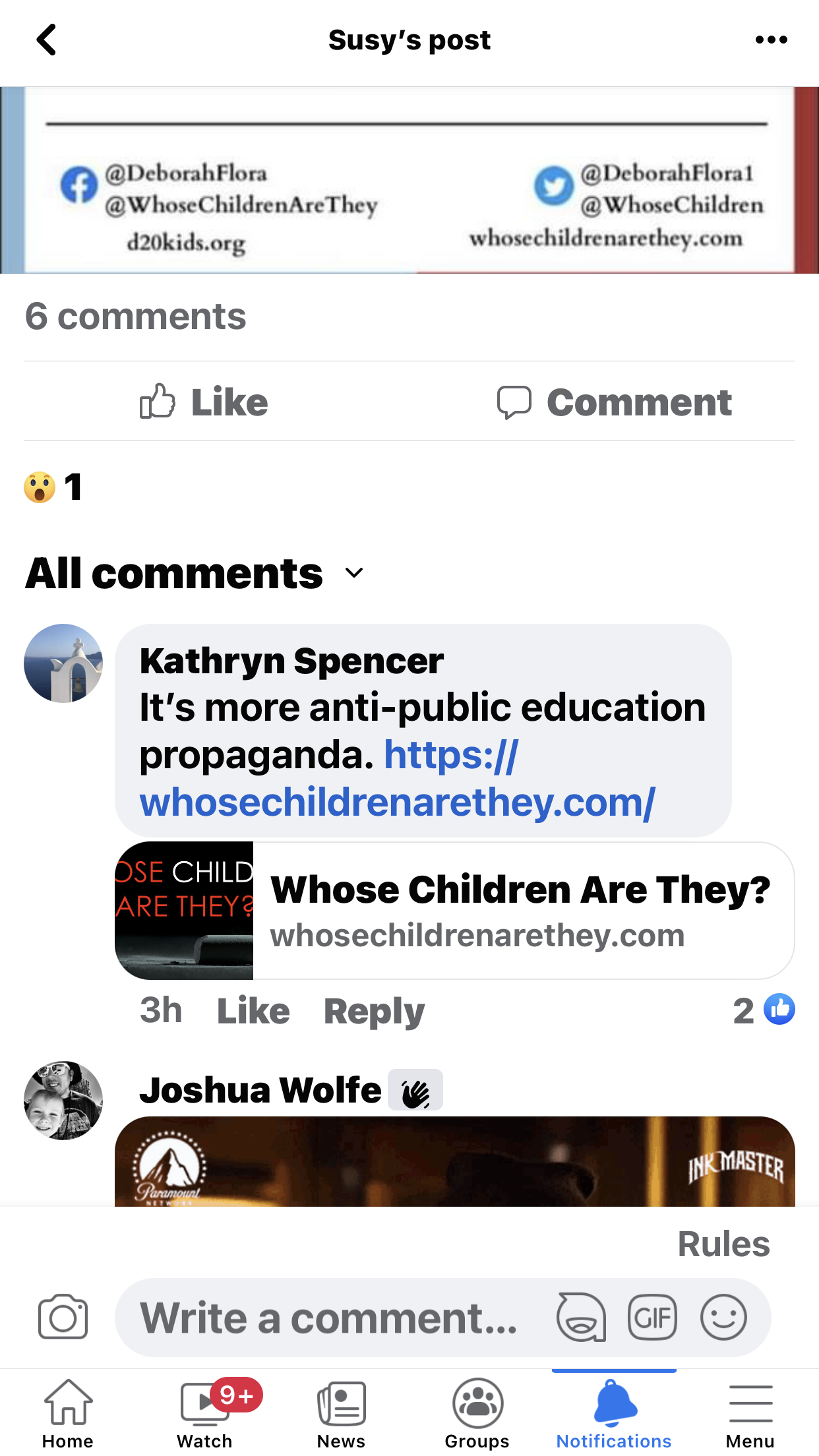This screenshot has width=819, height=1456.
Task: Follow the whosechildrenarethey.com link in Kathryn's comment
Action: click(x=397, y=802)
